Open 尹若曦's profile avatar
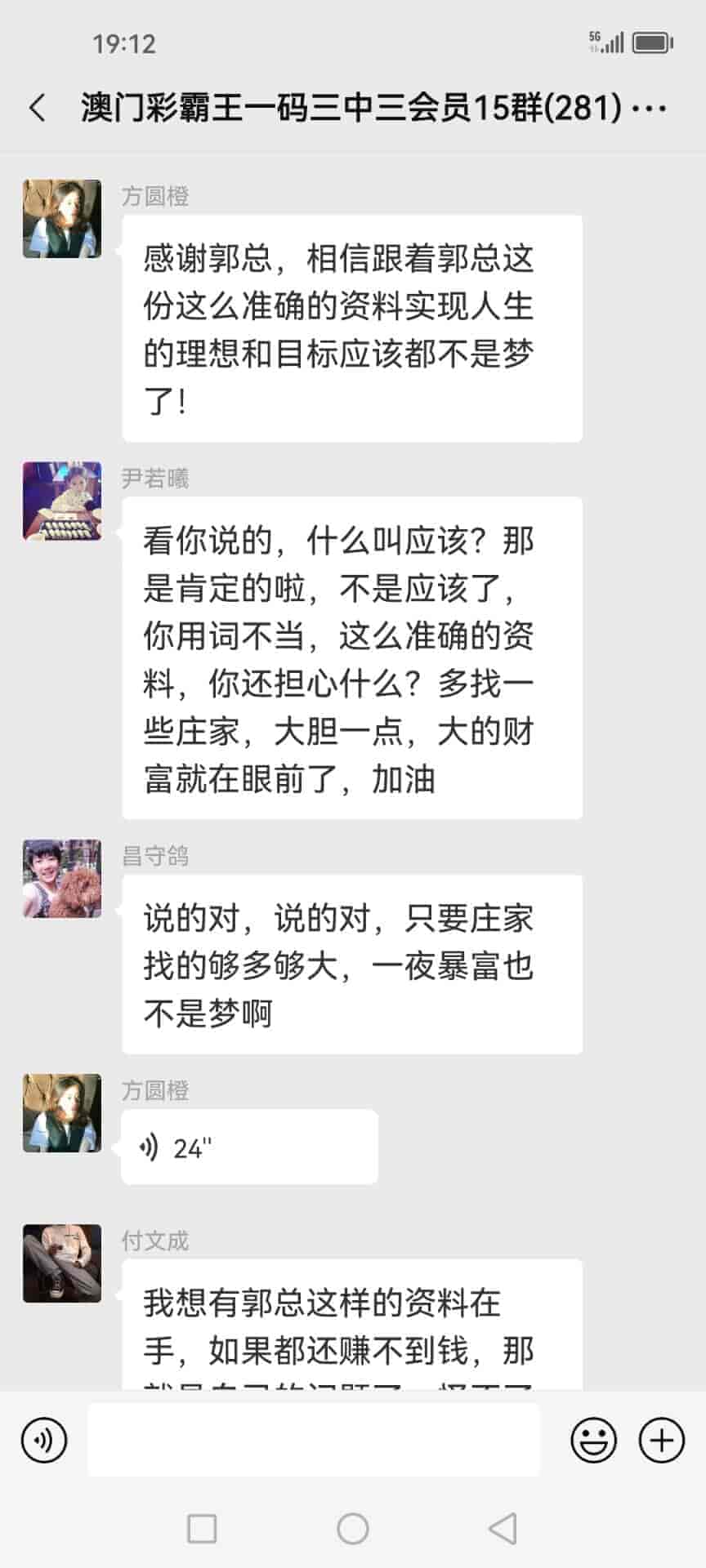The height and width of the screenshot is (1568, 706). pyautogui.click(x=62, y=501)
